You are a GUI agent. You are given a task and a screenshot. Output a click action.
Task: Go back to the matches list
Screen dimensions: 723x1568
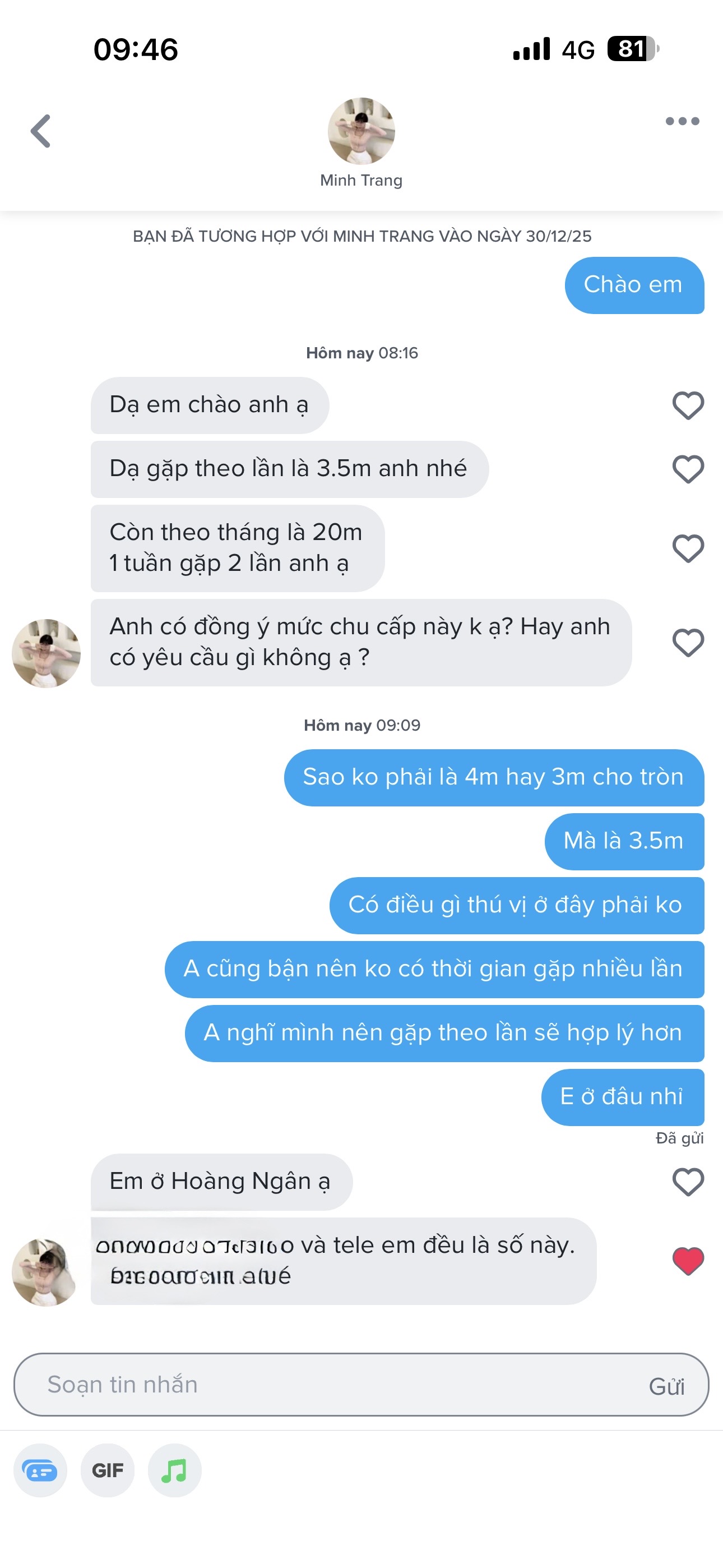point(41,131)
